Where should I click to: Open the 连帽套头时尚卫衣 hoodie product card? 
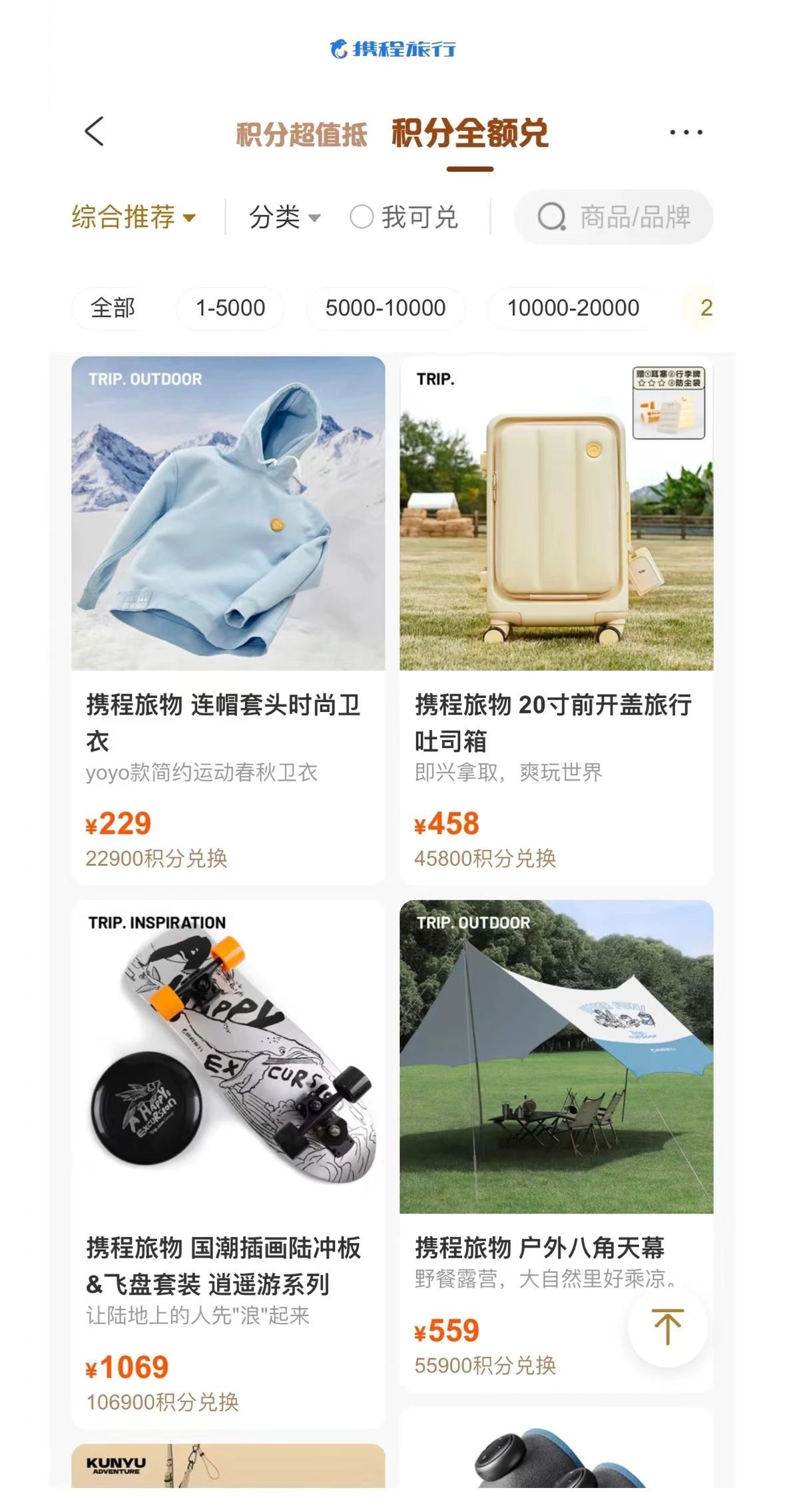(x=228, y=619)
